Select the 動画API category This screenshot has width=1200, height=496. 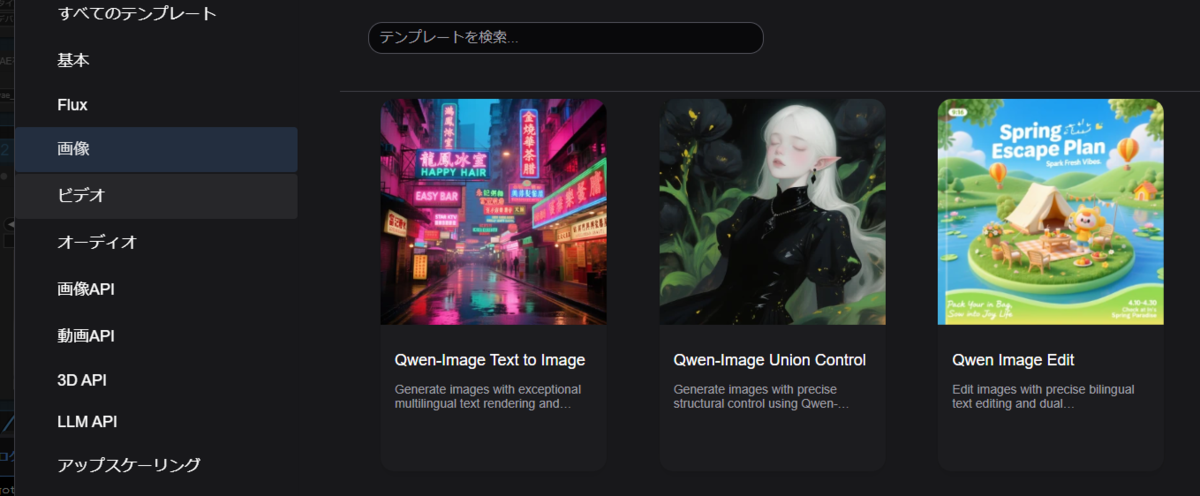coord(86,335)
